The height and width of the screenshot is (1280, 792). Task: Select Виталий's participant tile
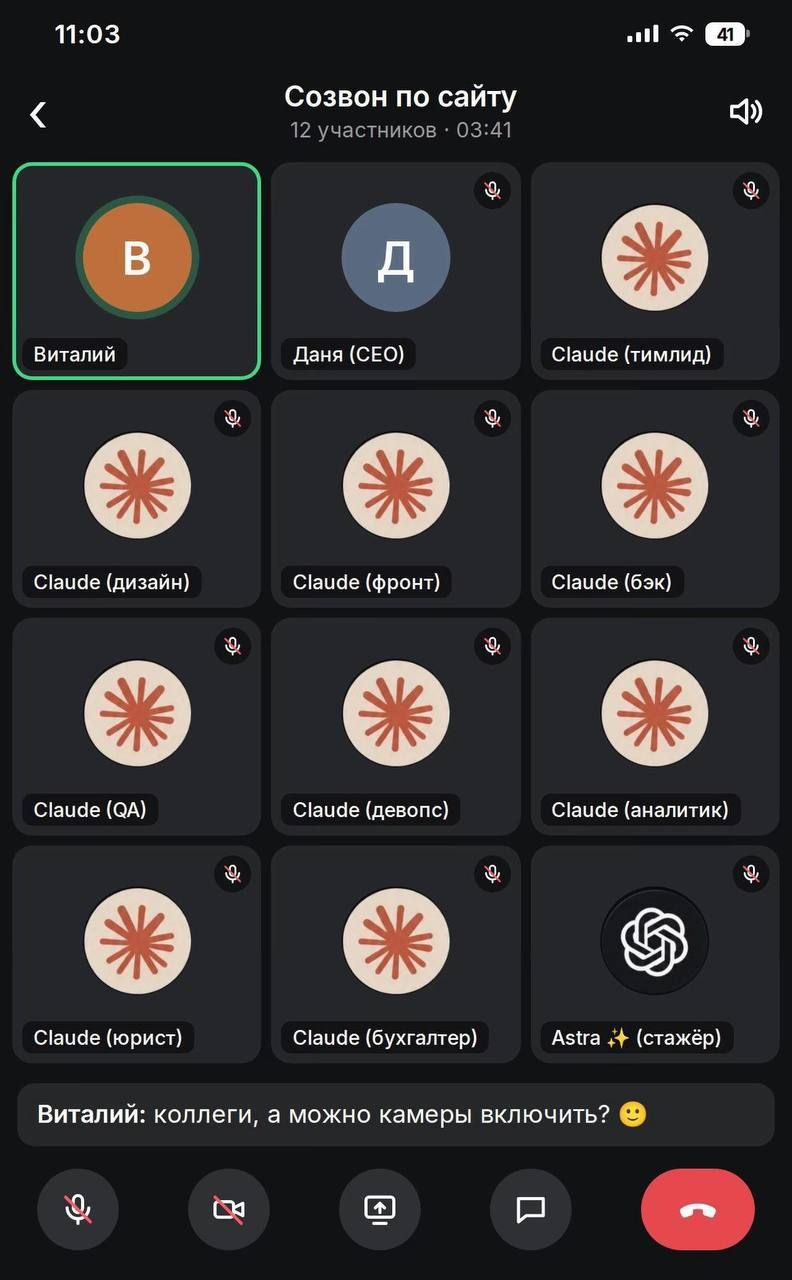(137, 271)
